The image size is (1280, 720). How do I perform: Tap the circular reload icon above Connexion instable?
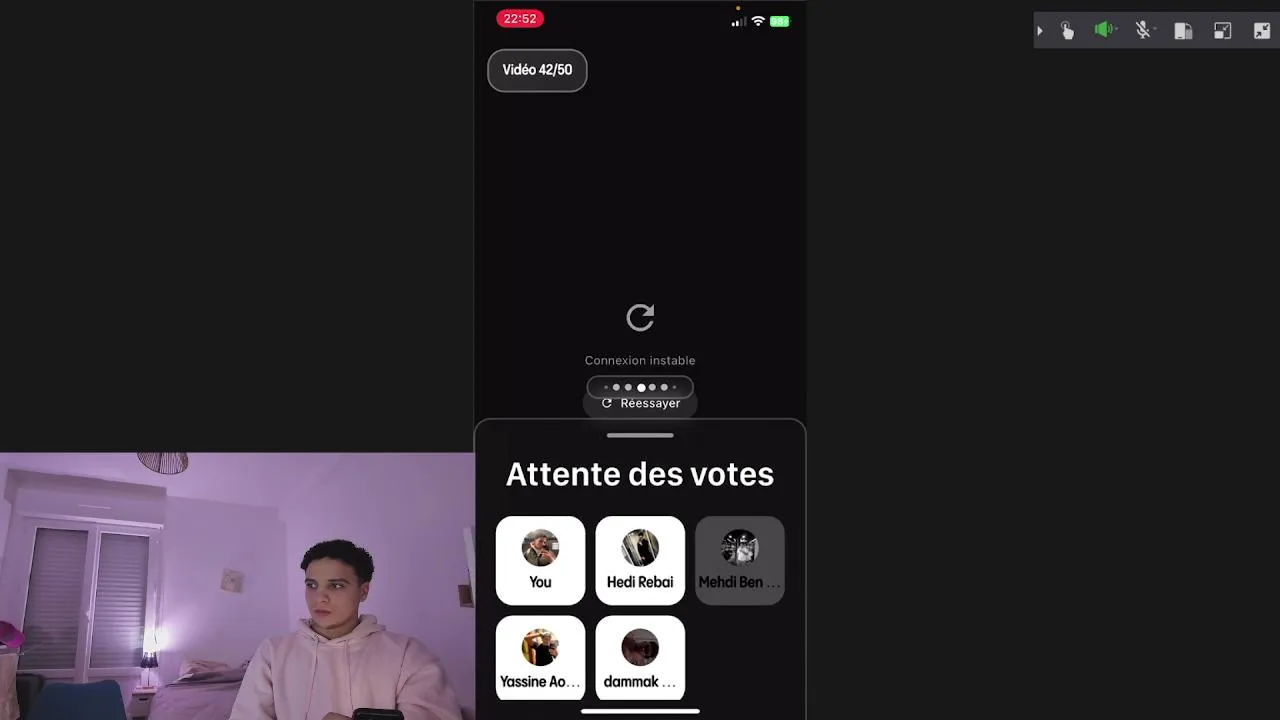click(x=640, y=318)
